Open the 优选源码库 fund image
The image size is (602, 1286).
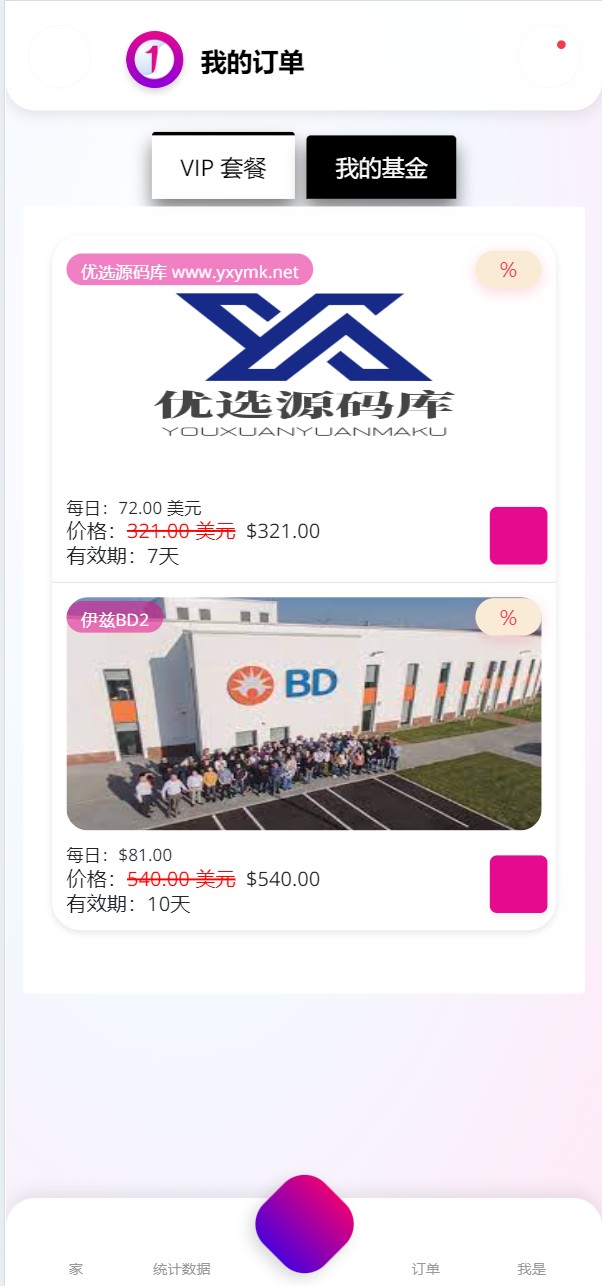pyautogui.click(x=303, y=365)
